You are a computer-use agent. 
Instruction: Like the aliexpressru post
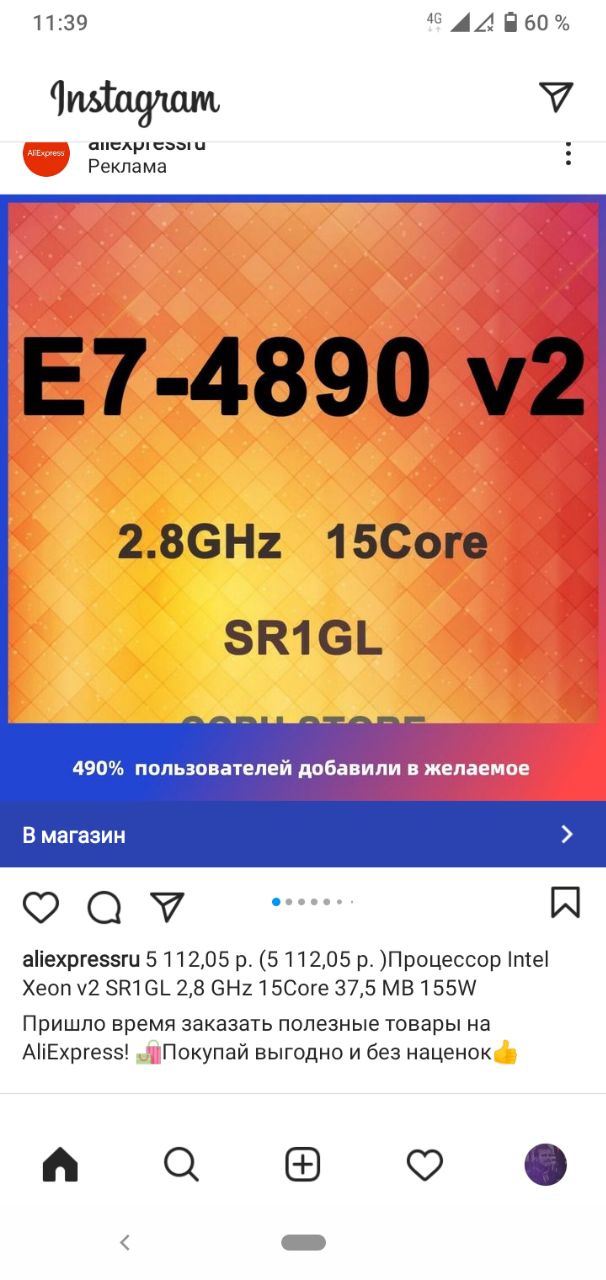click(x=41, y=907)
